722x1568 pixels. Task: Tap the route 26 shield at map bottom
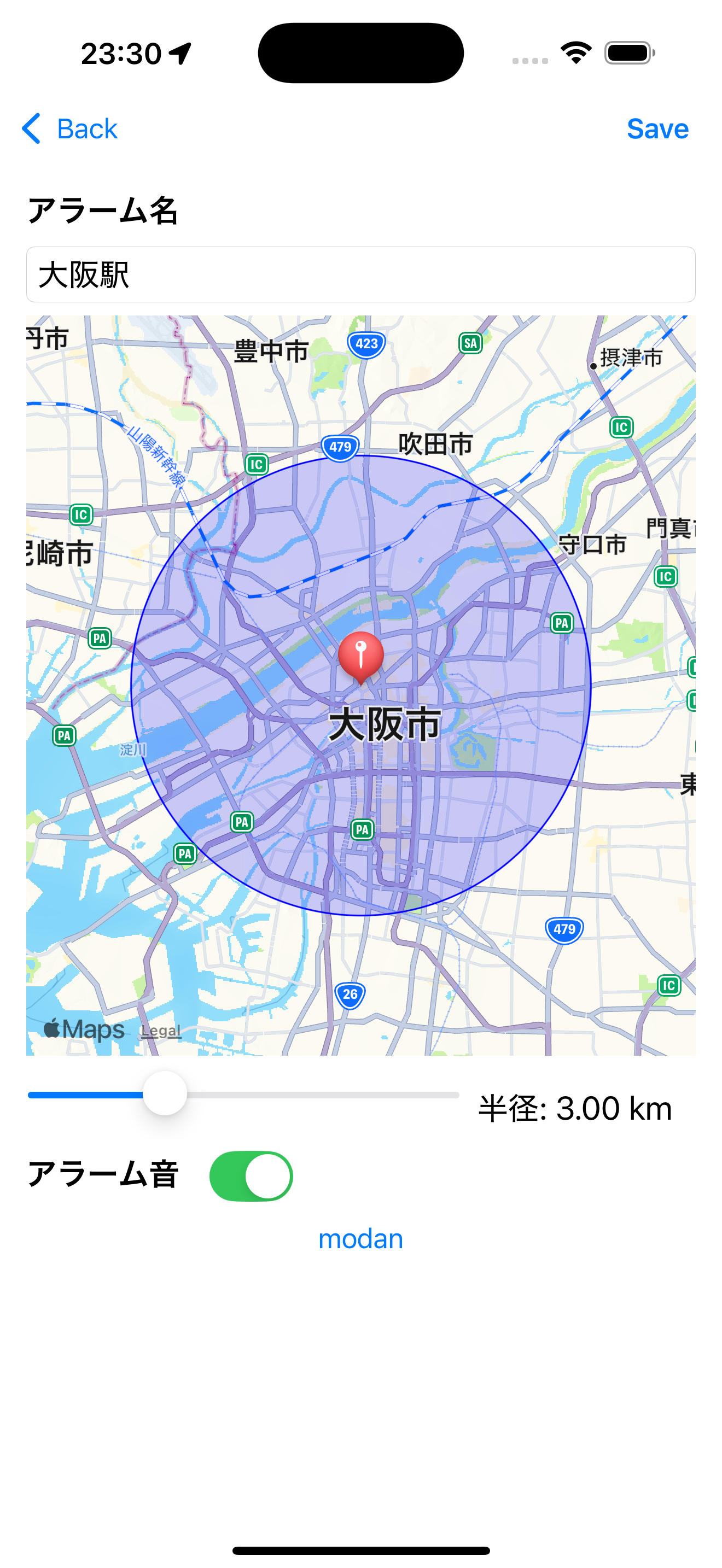point(349,997)
